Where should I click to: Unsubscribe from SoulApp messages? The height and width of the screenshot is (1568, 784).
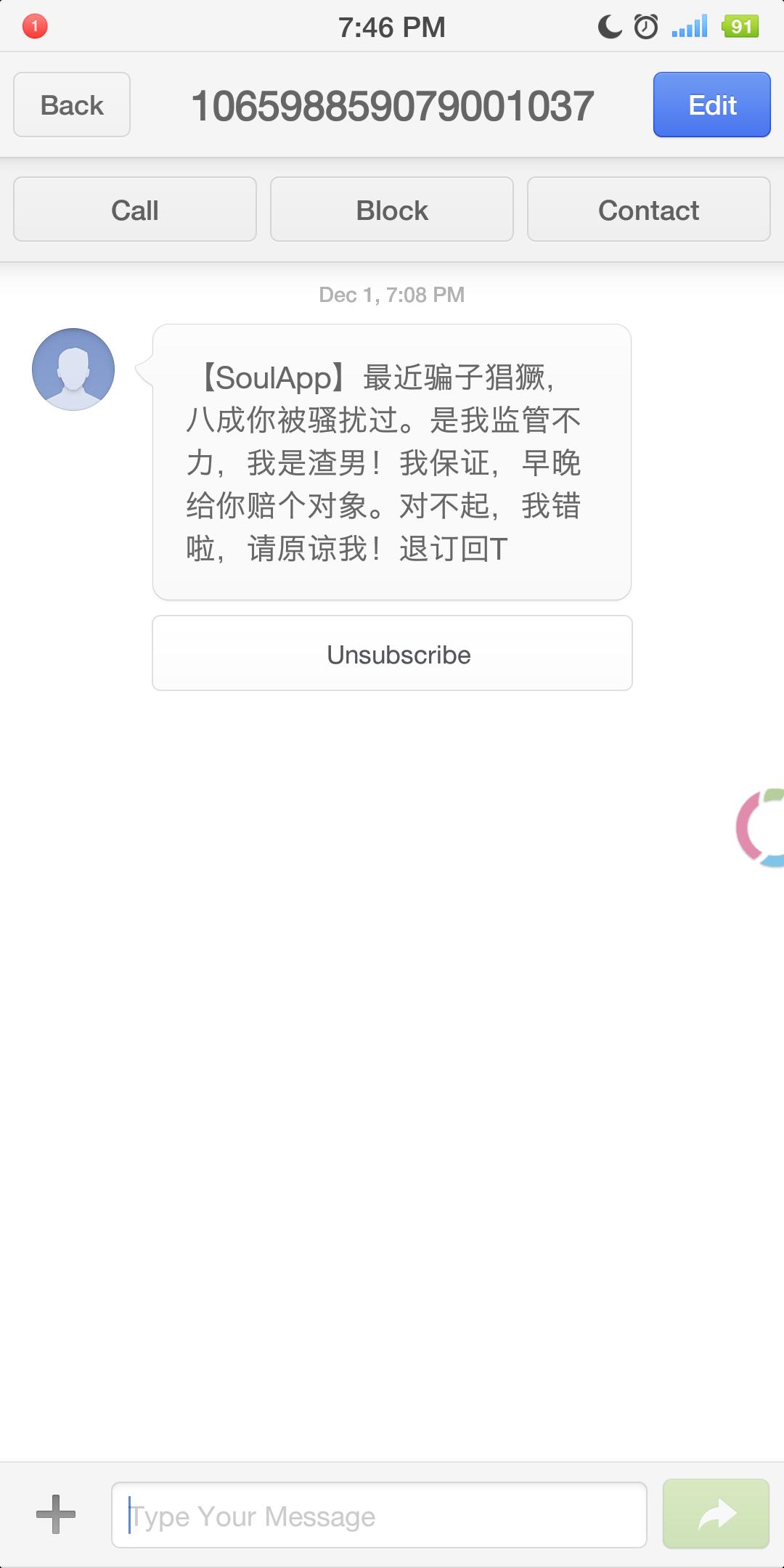(392, 653)
